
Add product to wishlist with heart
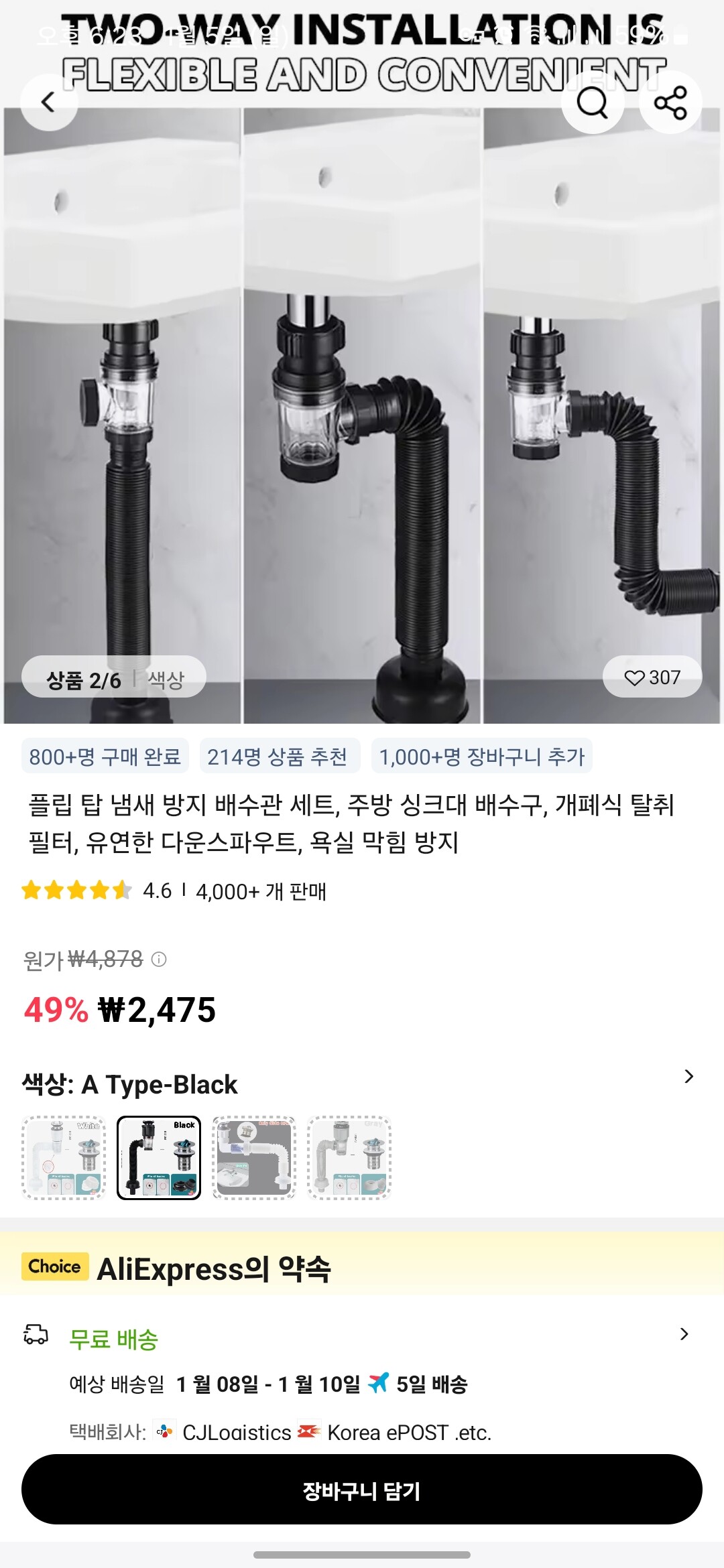click(652, 677)
